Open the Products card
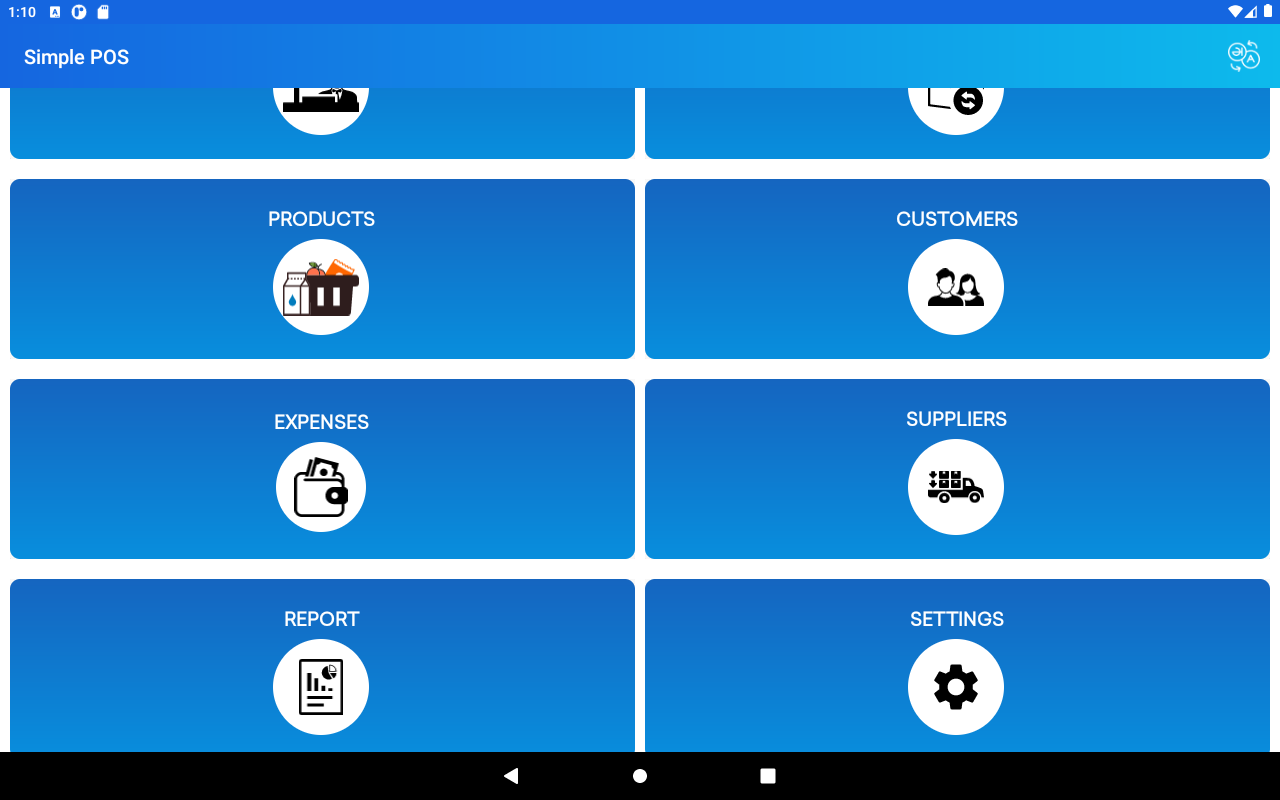1280x800 pixels. coord(322,268)
